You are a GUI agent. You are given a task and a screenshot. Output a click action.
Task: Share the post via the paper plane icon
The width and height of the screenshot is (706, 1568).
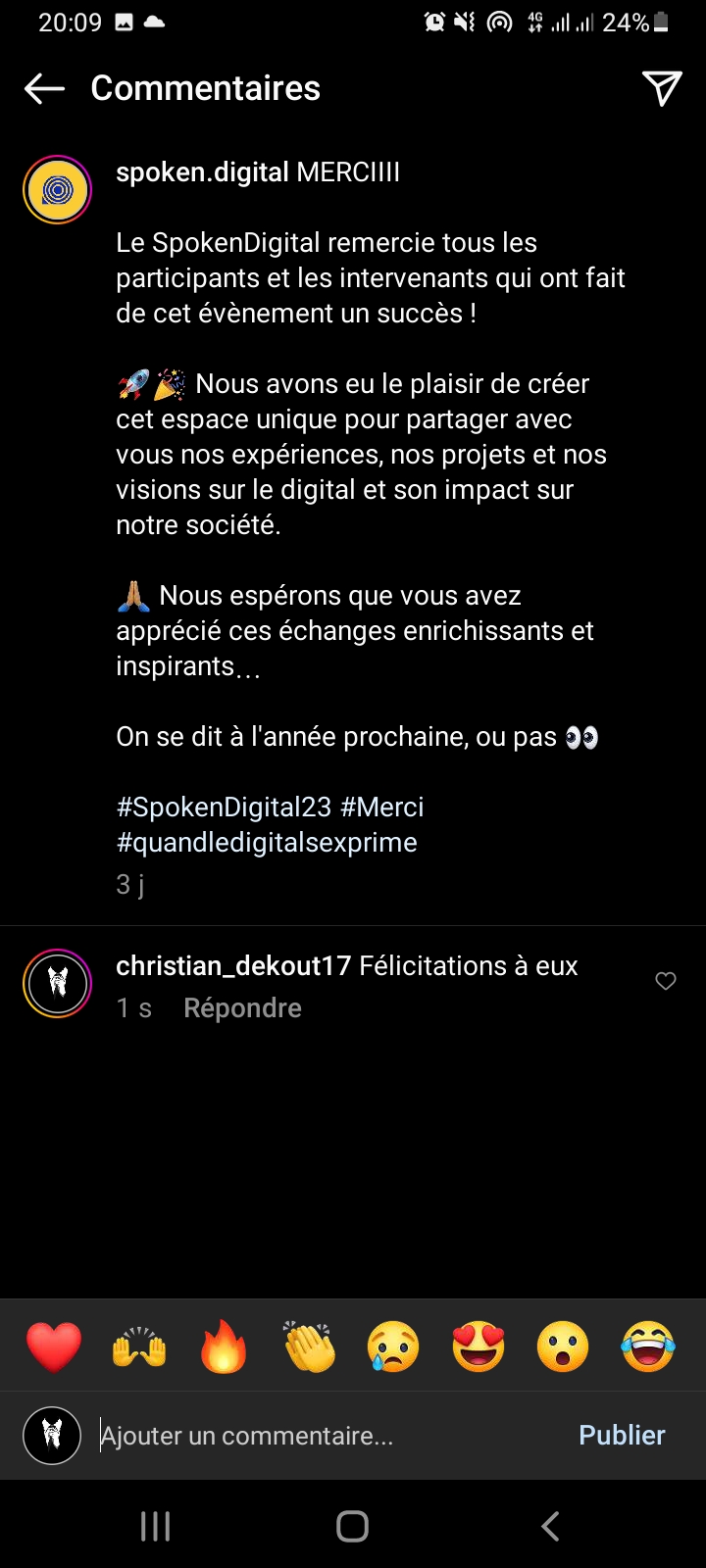pos(662,88)
